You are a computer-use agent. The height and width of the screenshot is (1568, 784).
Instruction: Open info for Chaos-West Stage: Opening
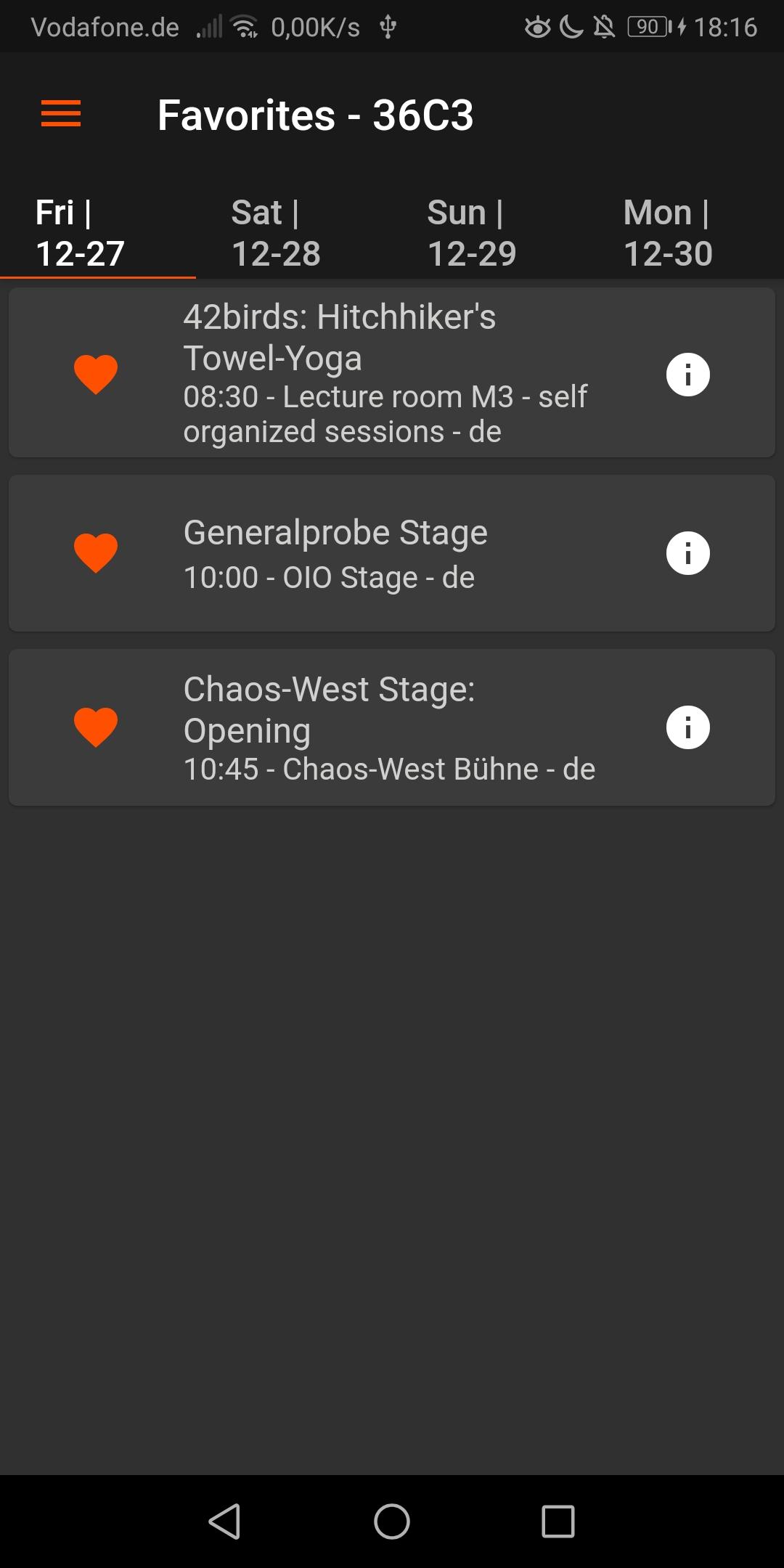click(687, 727)
